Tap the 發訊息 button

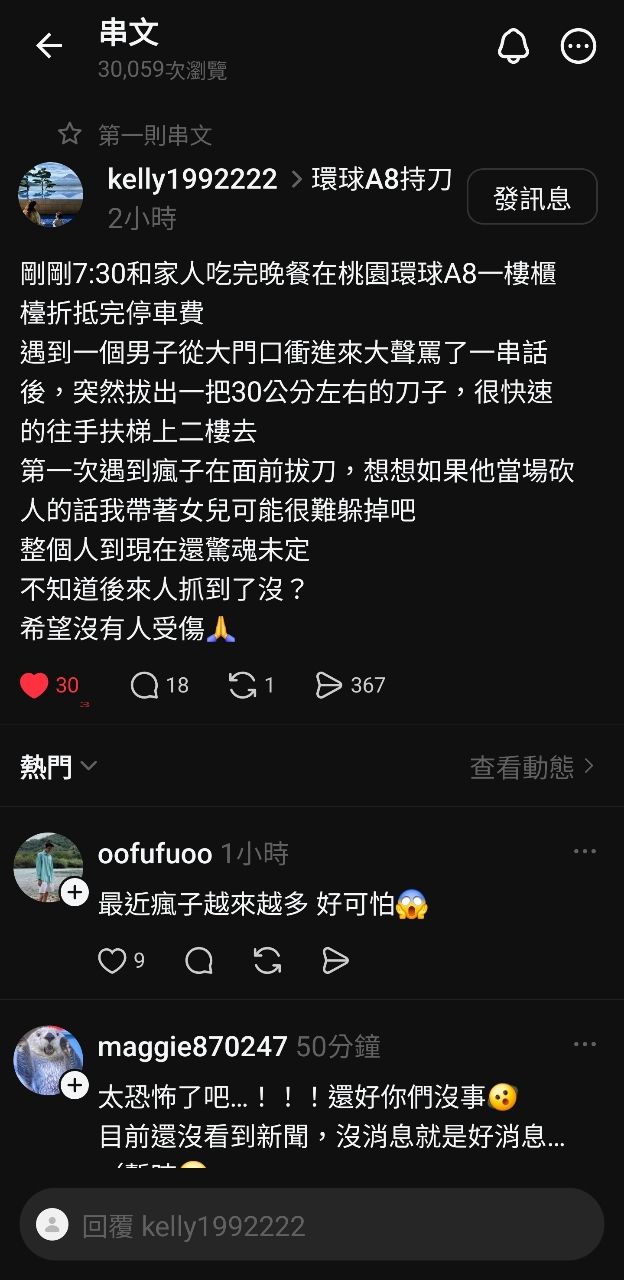point(532,197)
